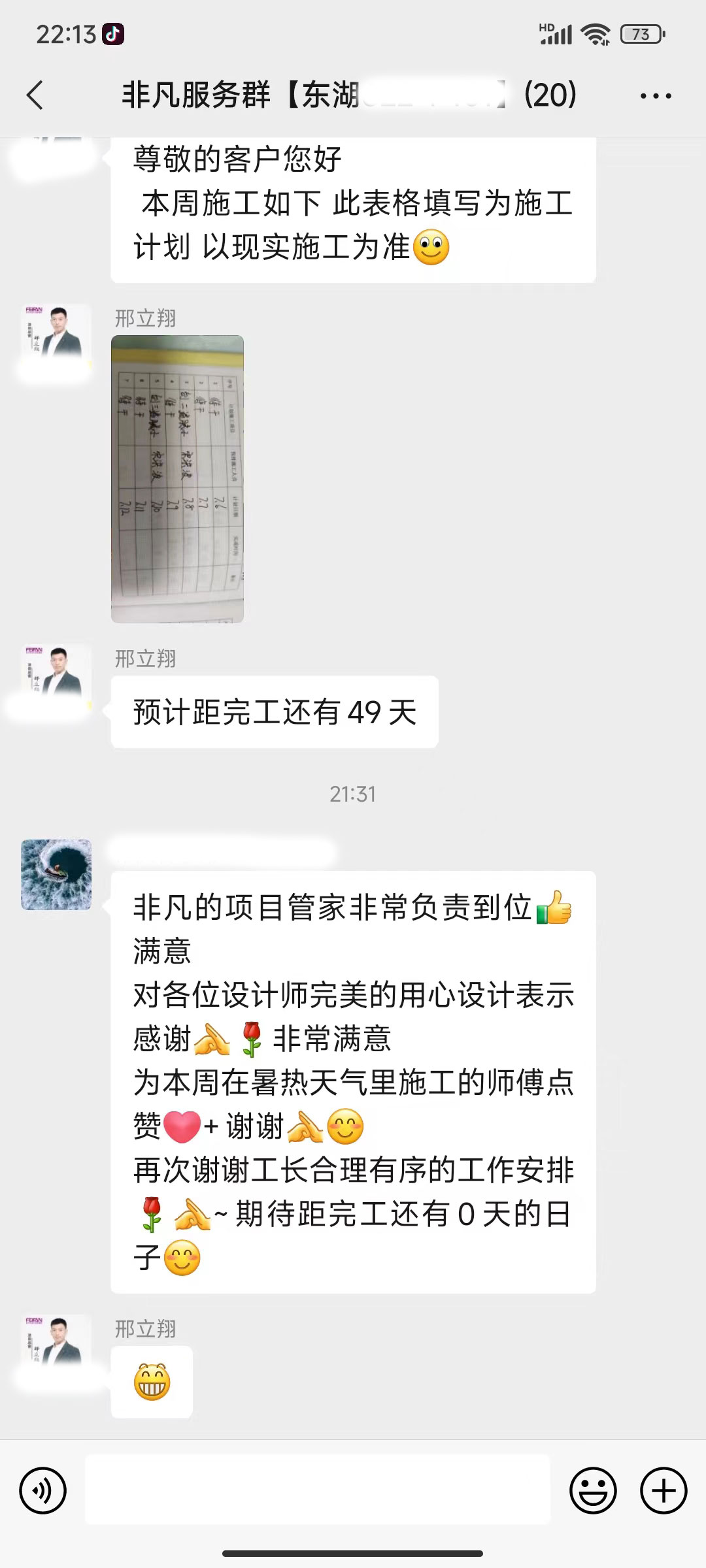View the ocean-avatar member's profile
The image size is (706, 1568).
56,875
